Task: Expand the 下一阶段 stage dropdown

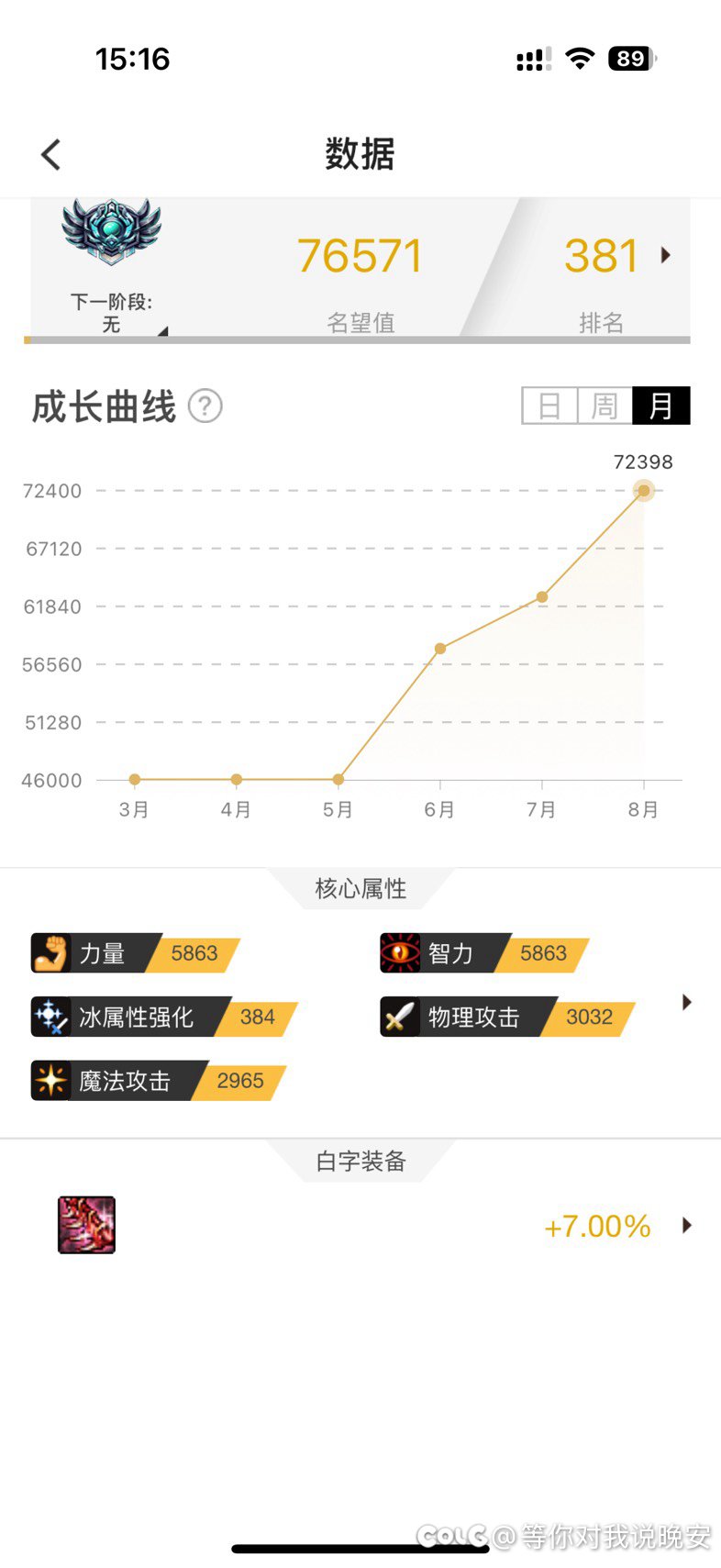Action: click(162, 330)
